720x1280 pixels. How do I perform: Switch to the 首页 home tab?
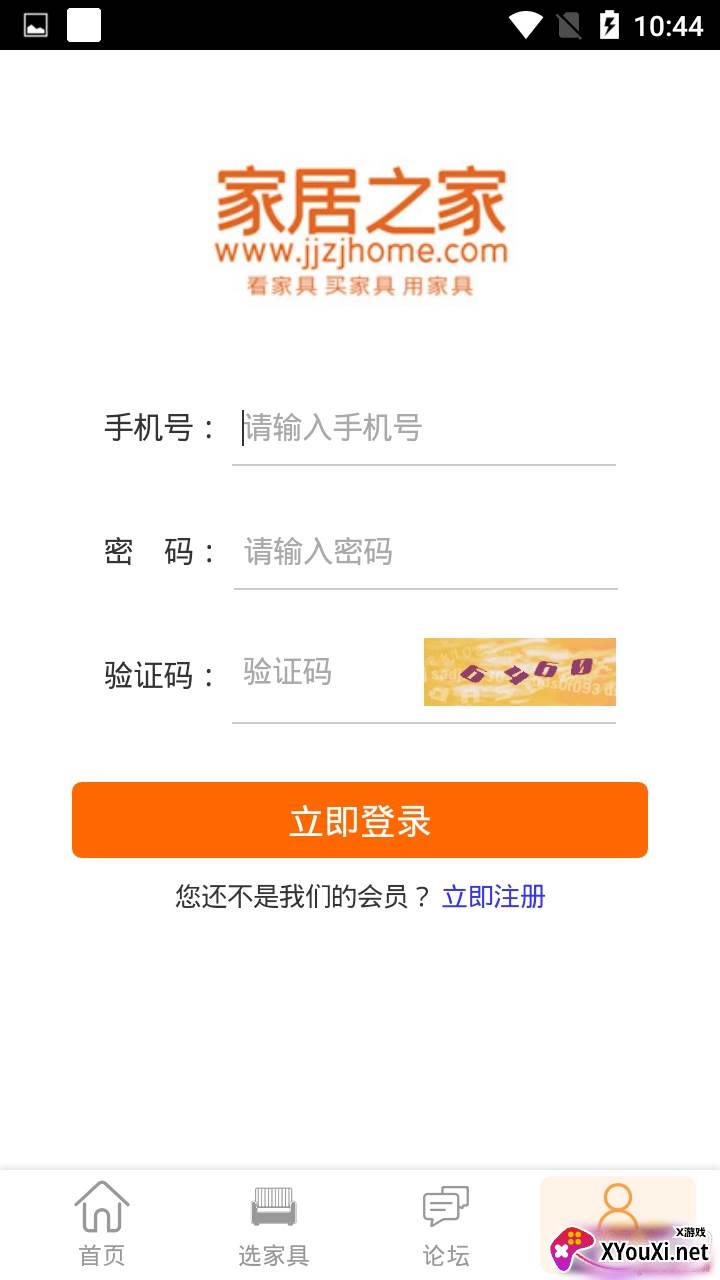pos(102,1224)
